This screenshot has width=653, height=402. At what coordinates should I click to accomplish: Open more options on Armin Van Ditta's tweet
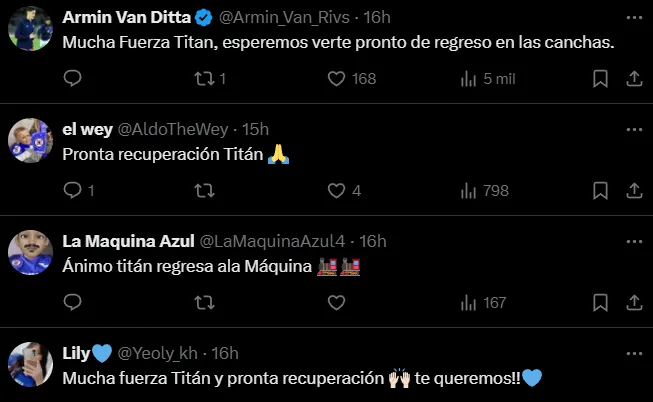[x=633, y=17]
